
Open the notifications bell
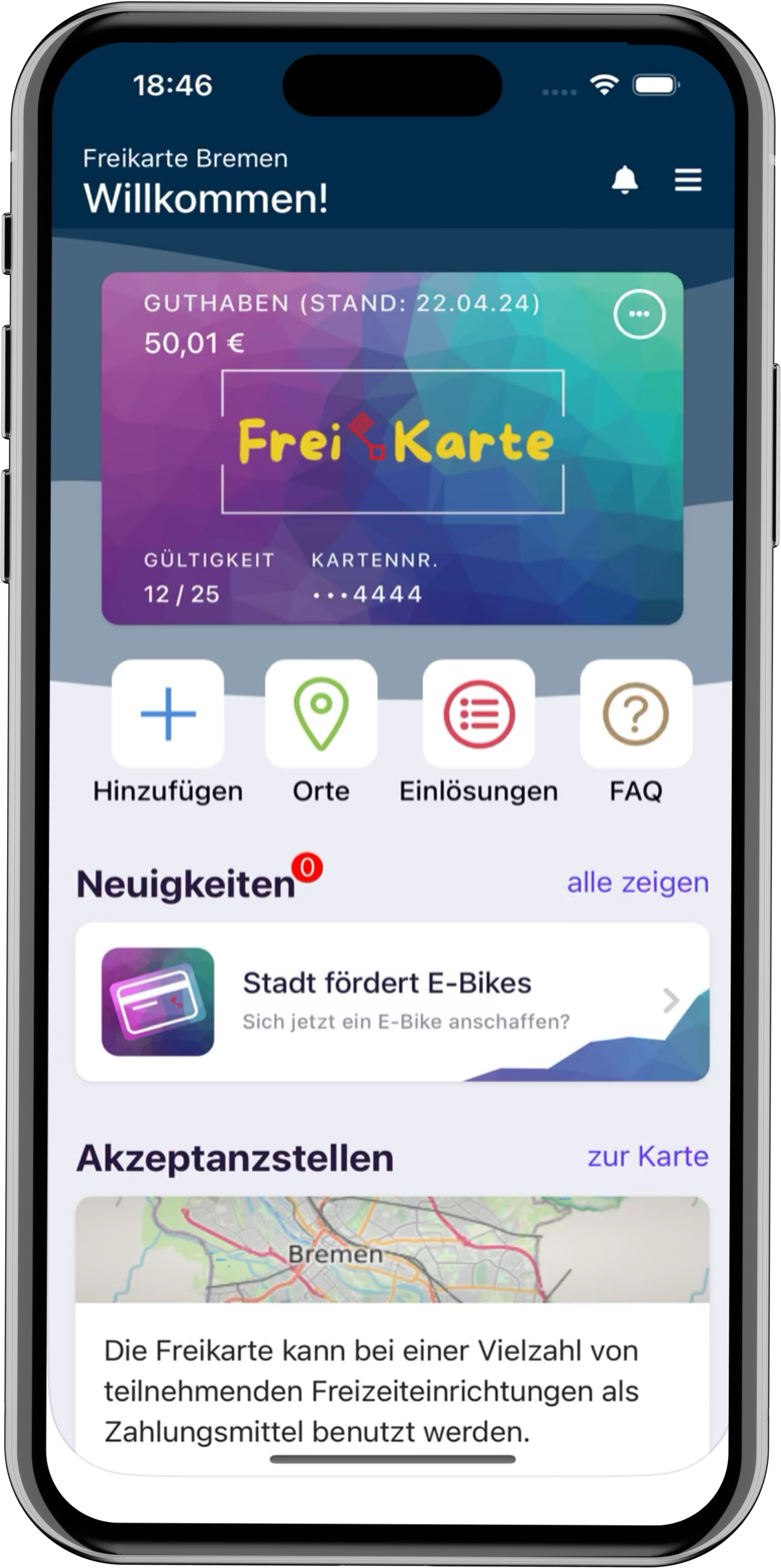pos(624,180)
